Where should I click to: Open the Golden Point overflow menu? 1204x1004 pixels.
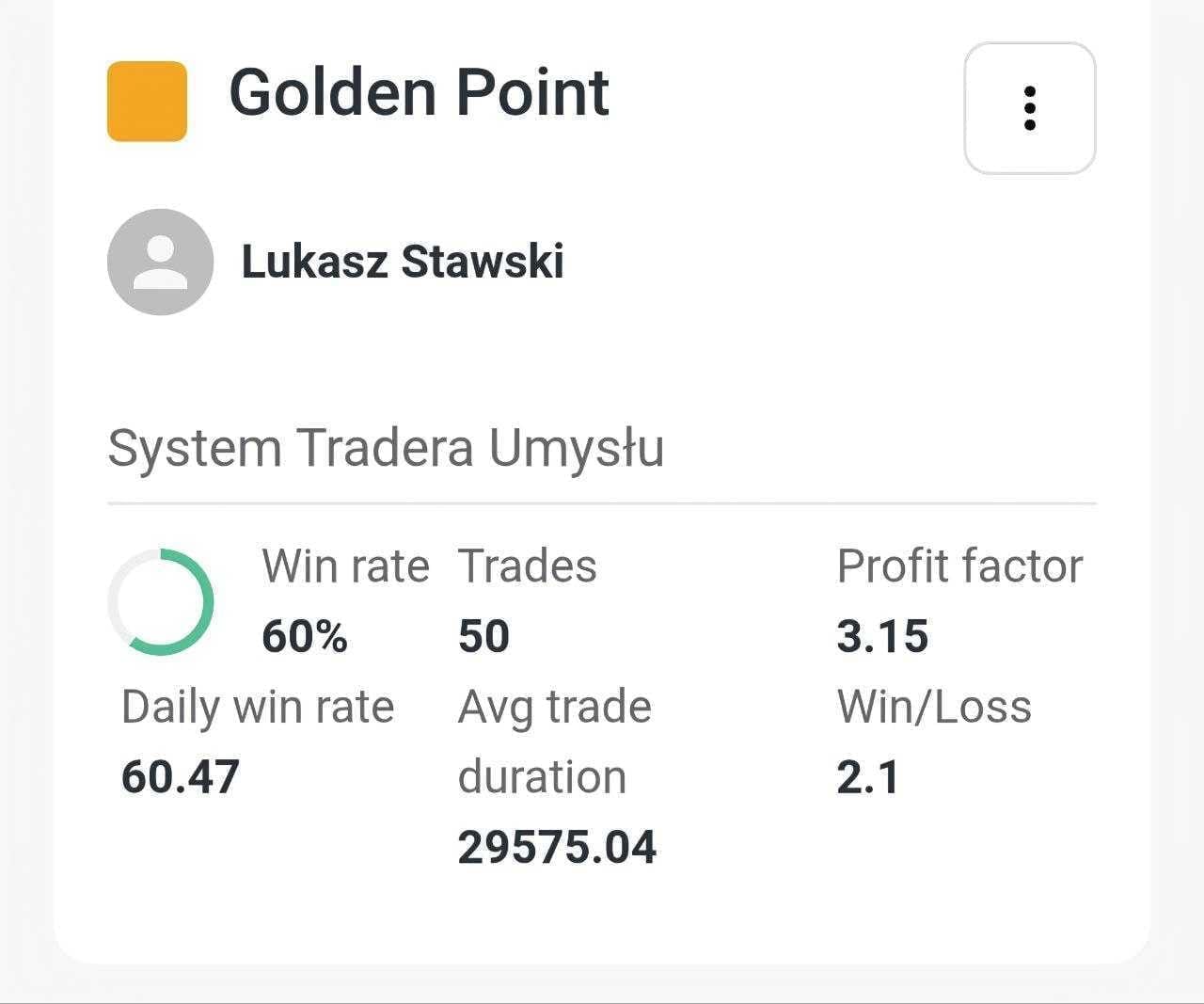coord(1029,108)
